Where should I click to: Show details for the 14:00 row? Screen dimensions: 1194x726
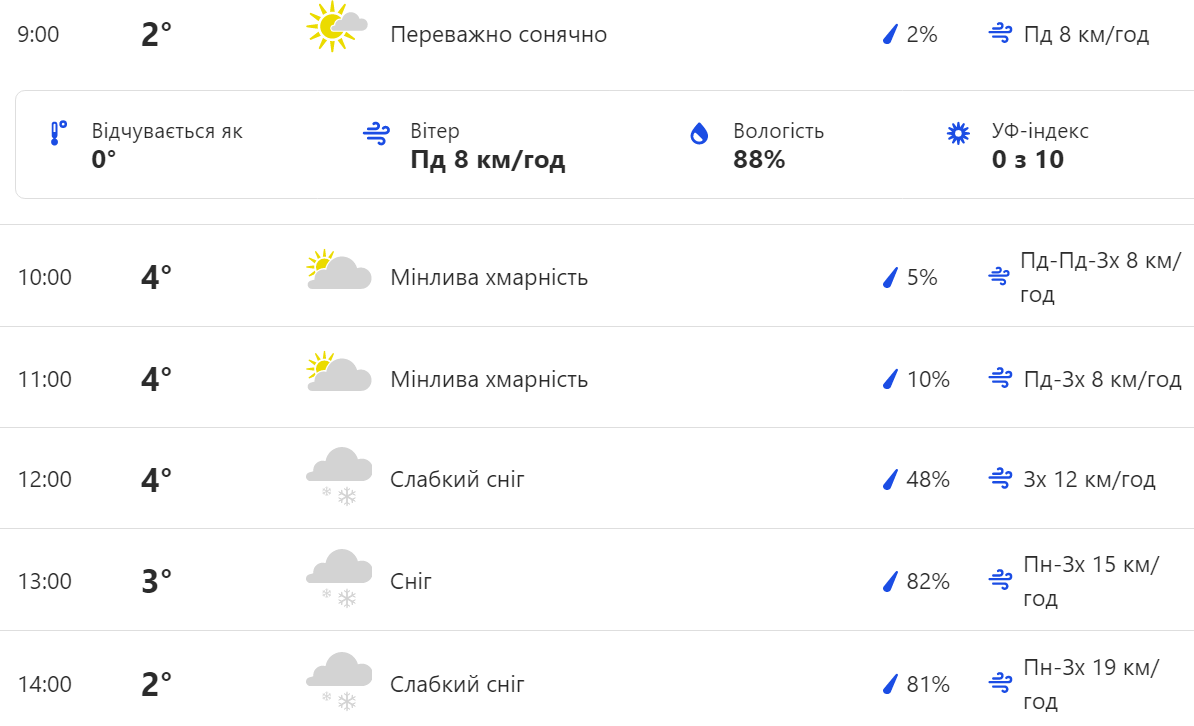tap(596, 684)
